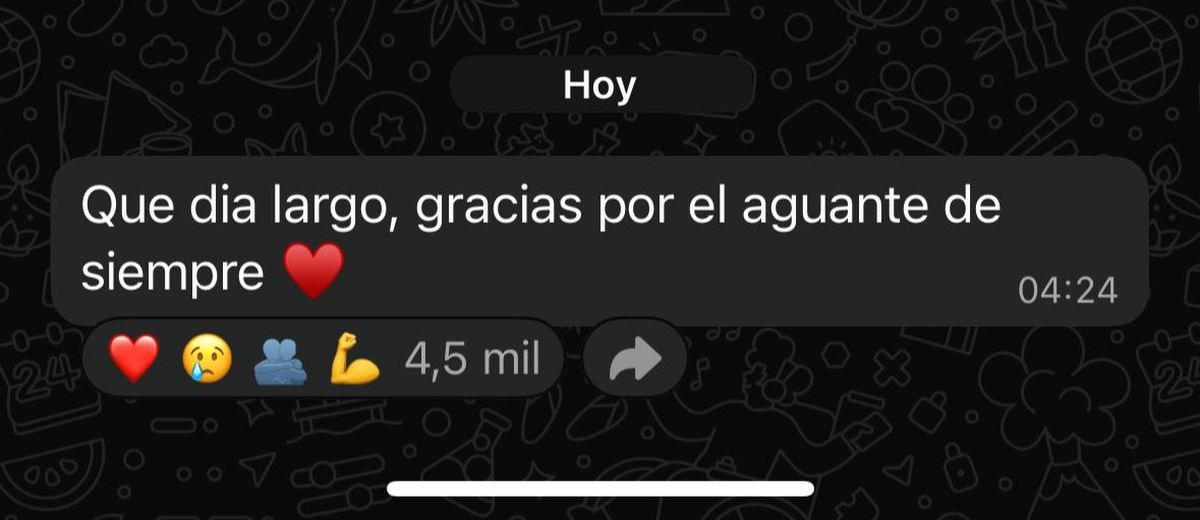Forward the message with the arrow icon
The height and width of the screenshot is (520, 1200).
pos(634,359)
